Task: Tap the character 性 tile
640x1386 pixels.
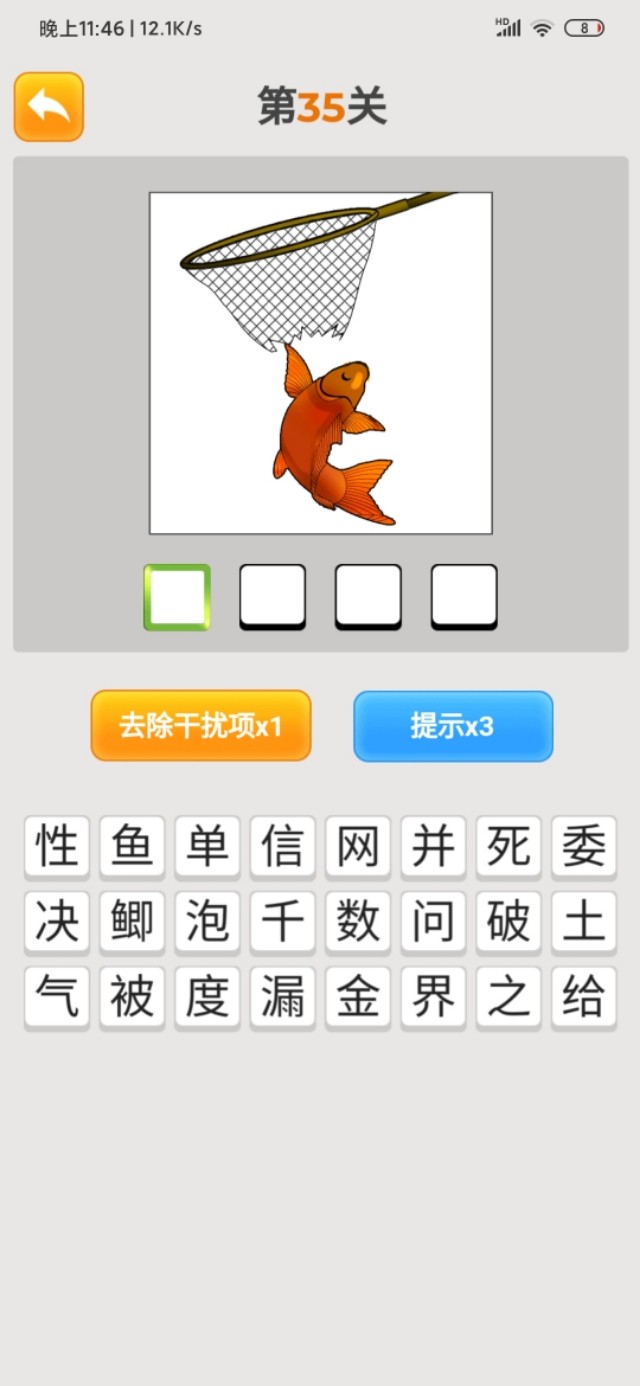Action: [57, 847]
